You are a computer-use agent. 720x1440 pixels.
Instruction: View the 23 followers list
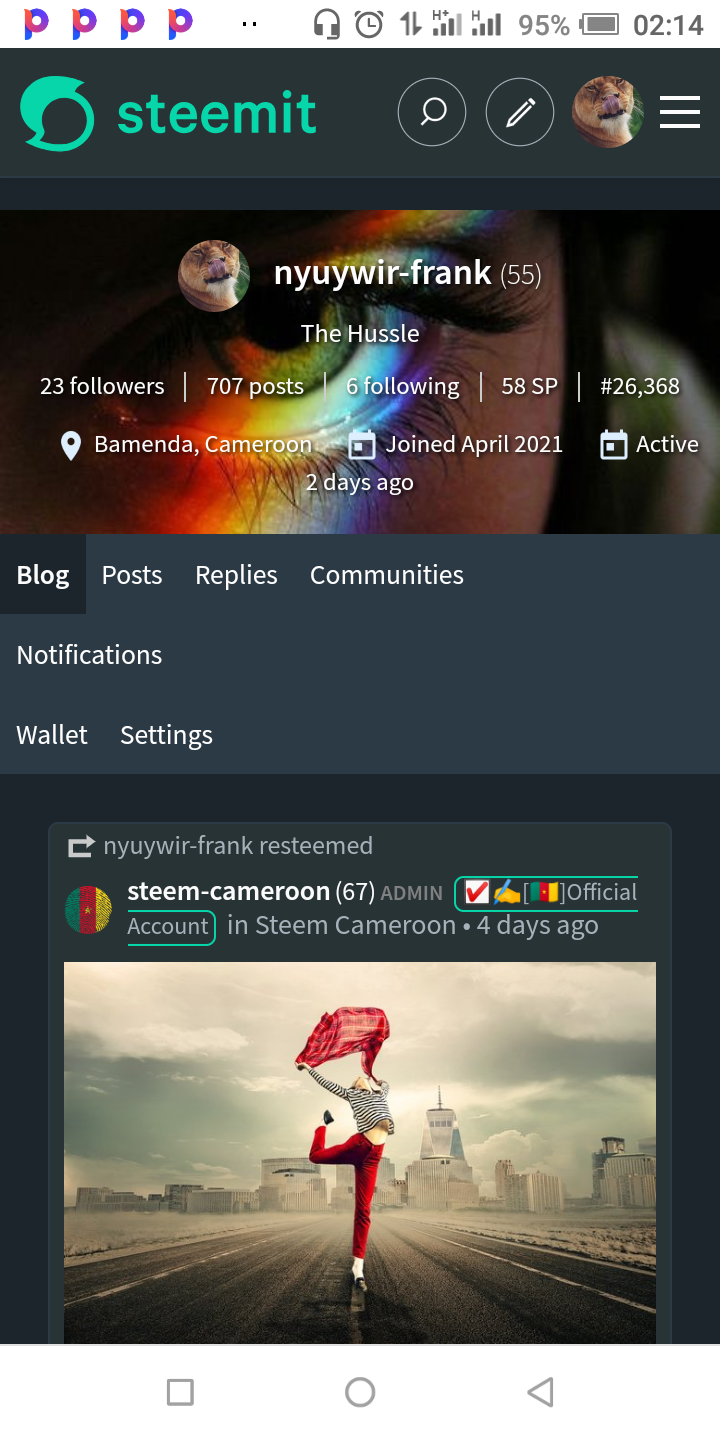coord(102,386)
